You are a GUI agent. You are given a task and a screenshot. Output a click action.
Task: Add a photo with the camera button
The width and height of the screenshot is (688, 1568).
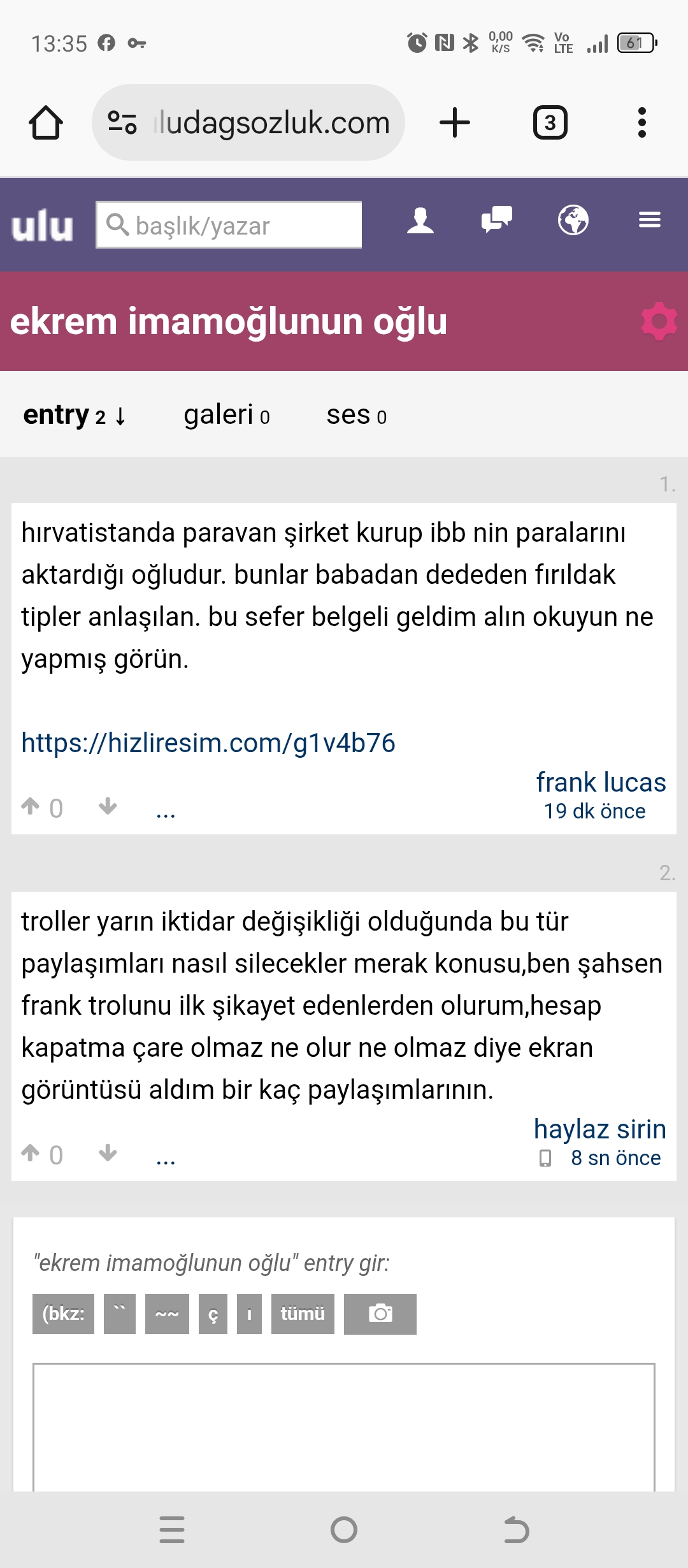(380, 1314)
